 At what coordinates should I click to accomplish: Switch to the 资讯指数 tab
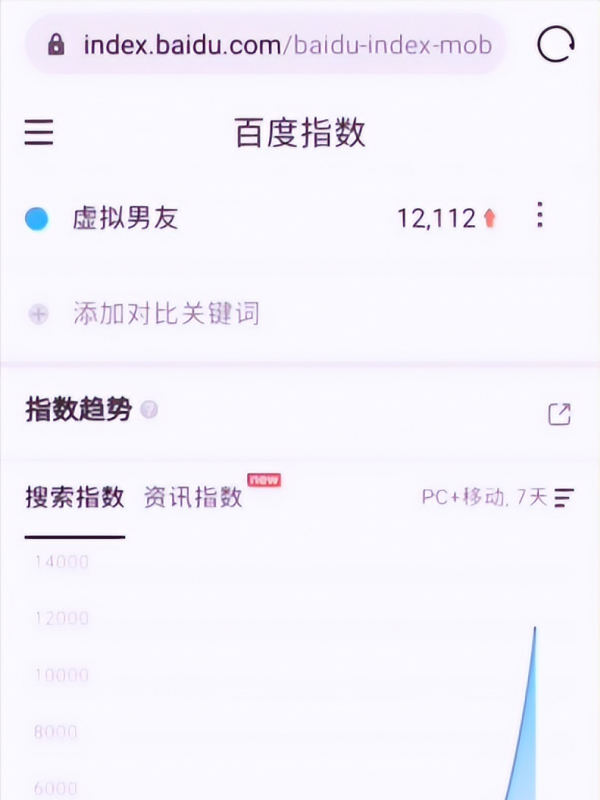193,497
